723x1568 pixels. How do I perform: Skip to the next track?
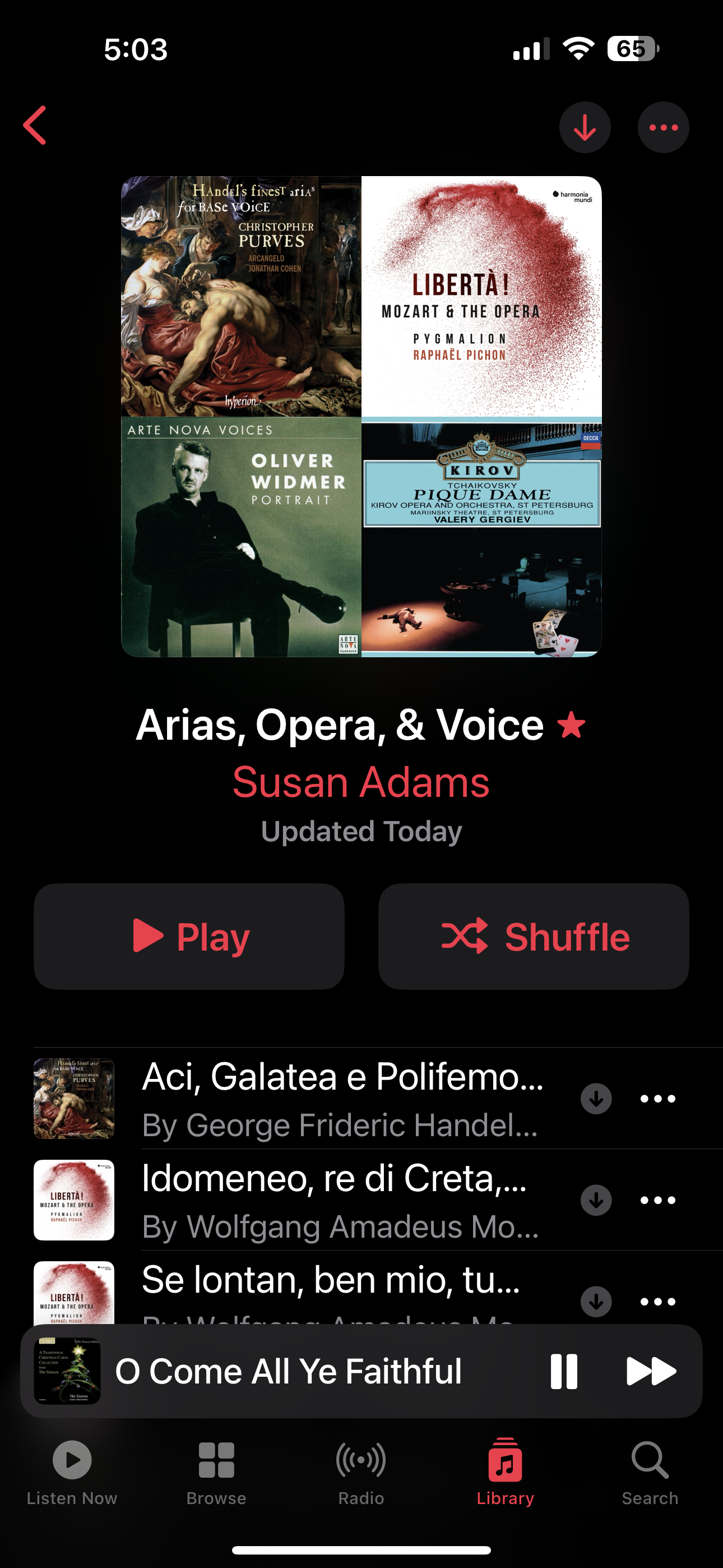[651, 1371]
